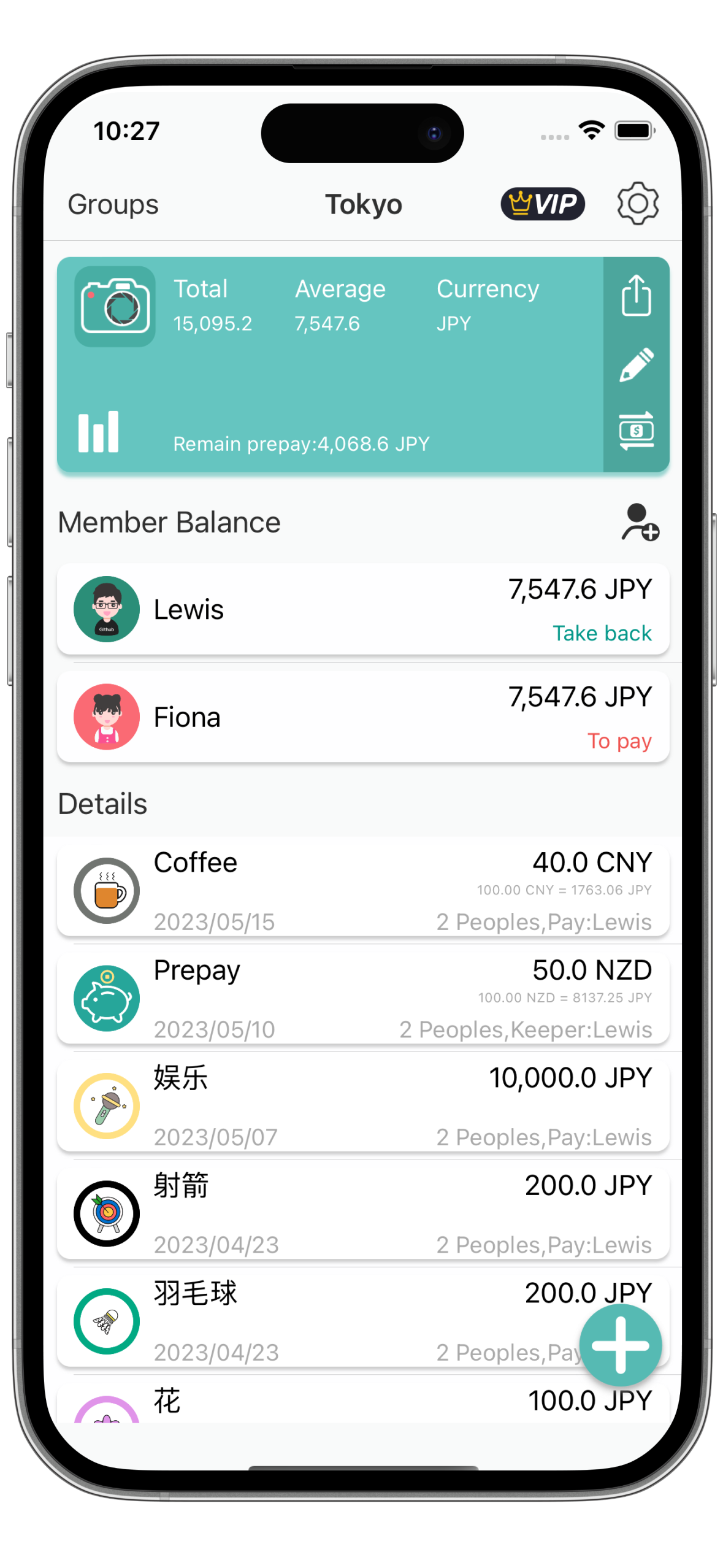
Task: Share the Tokyo group summary
Action: 636,296
